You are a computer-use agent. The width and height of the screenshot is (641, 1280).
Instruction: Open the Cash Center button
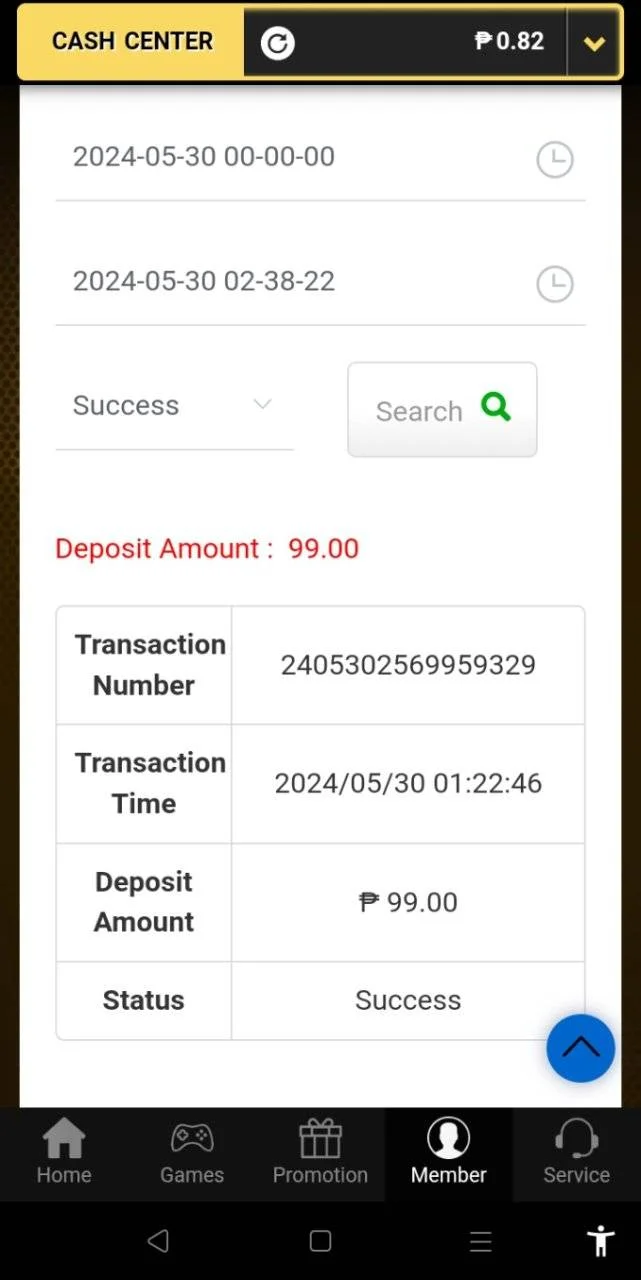132,41
